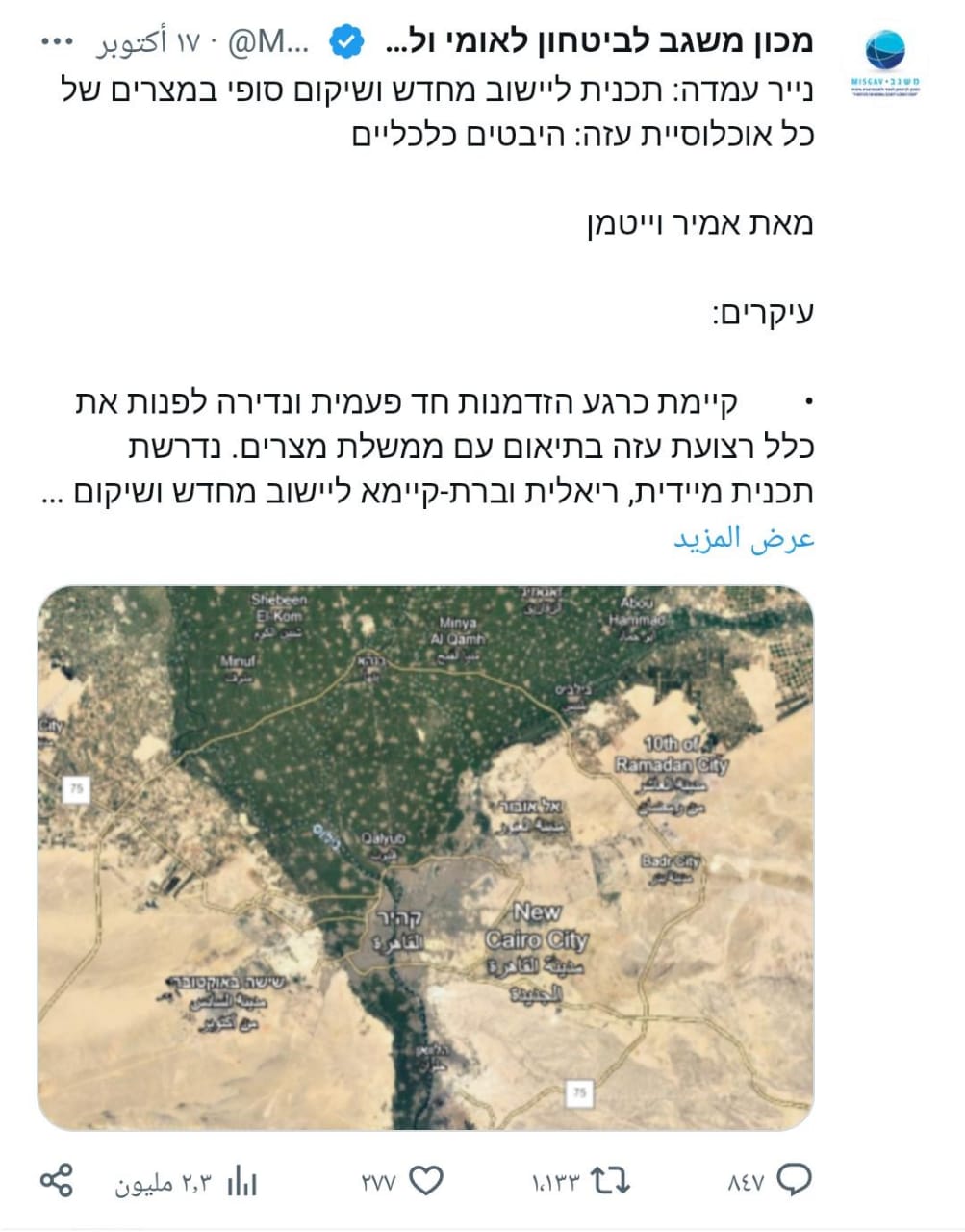Screen dimensions: 965x1232
Task: Expand the tweet with عرض المزيد
Action: [744, 538]
